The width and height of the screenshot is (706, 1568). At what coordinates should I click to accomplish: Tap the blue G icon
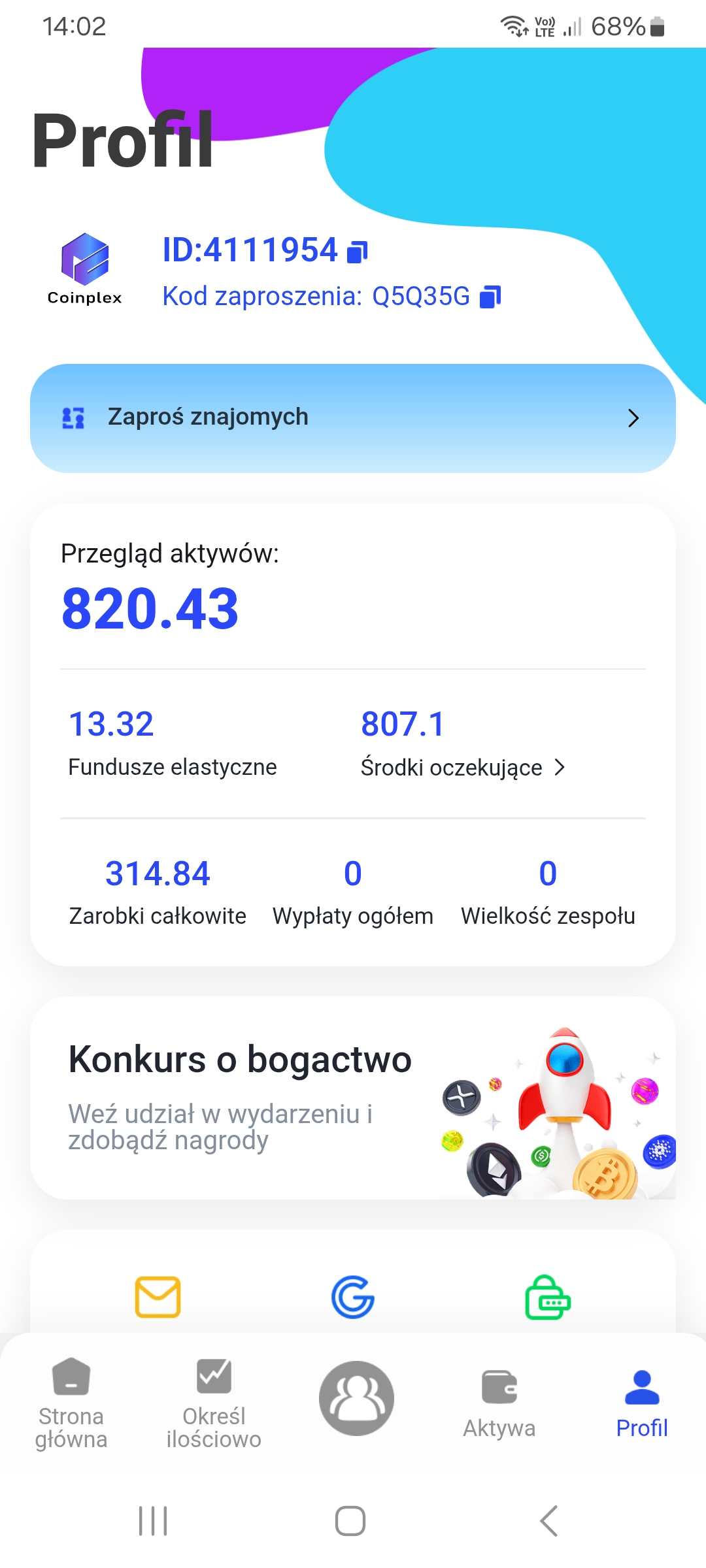click(353, 1297)
